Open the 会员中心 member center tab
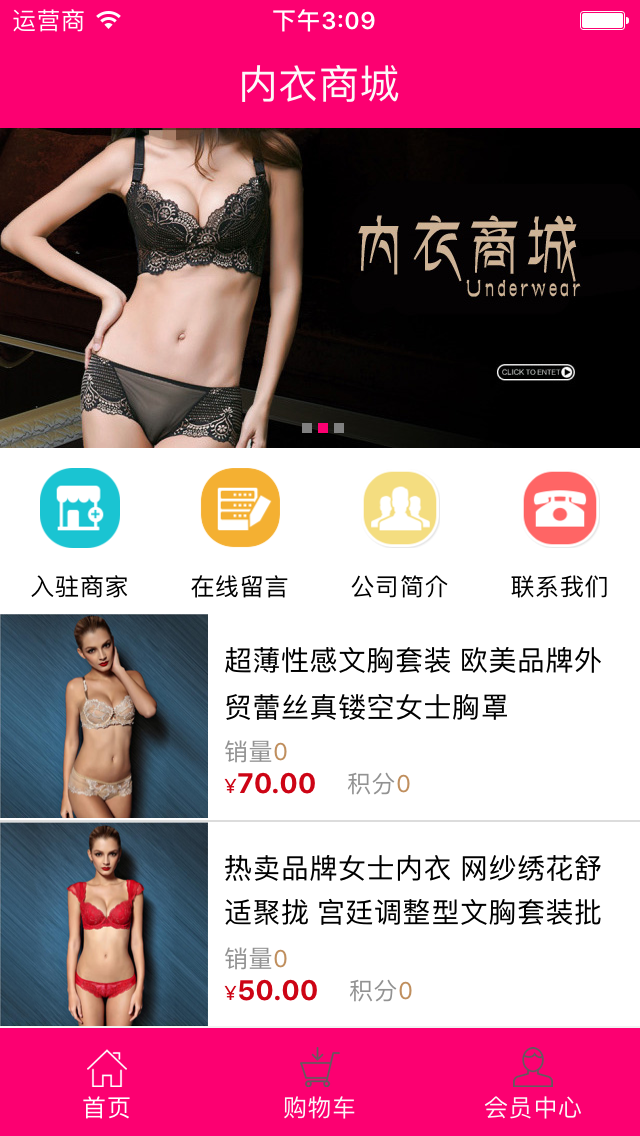This screenshot has height=1136, width=640. pyautogui.click(x=532, y=1082)
